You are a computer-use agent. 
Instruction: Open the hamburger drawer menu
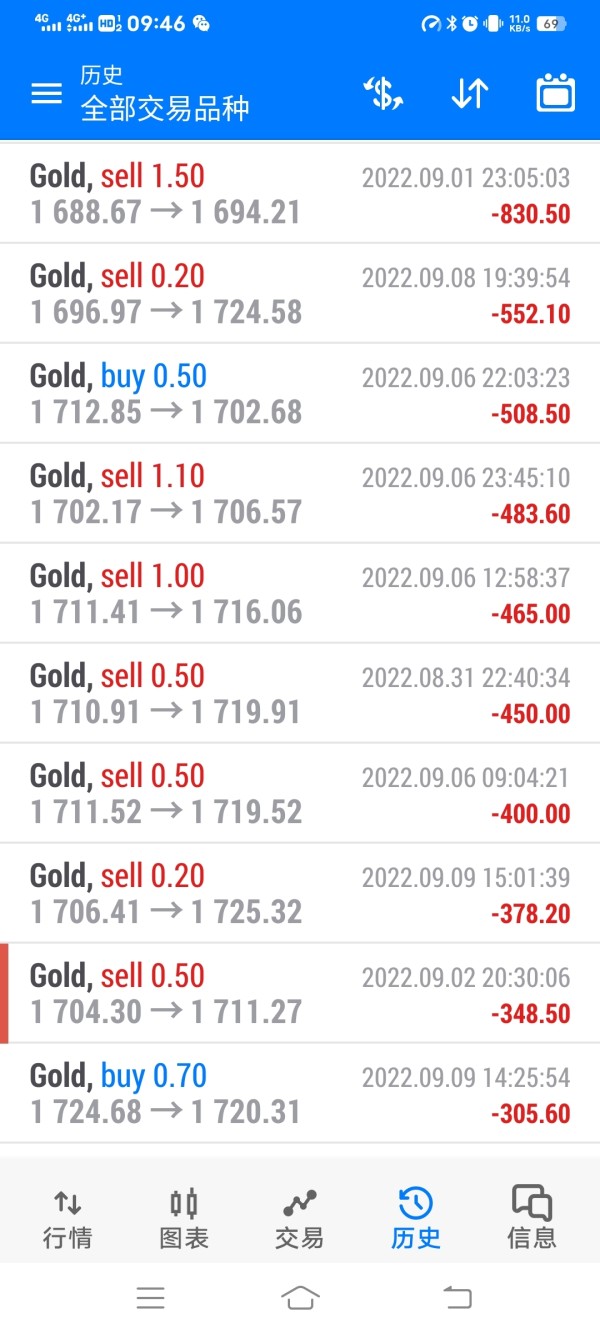(46, 94)
